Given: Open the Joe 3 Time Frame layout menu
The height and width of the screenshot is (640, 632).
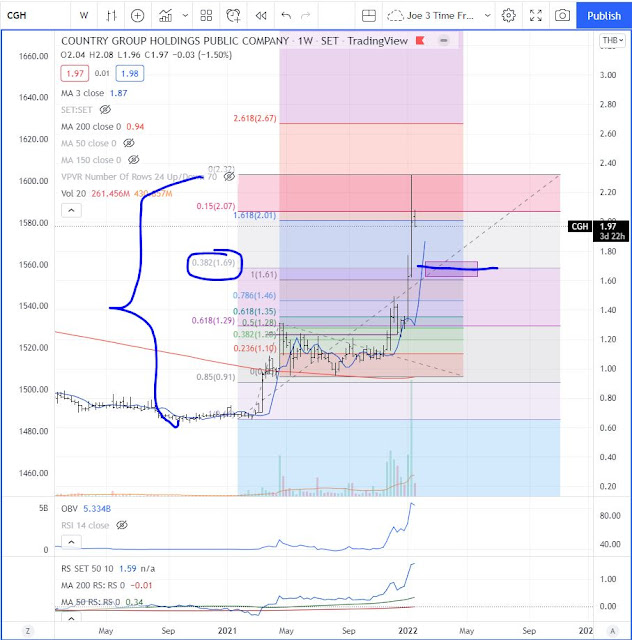Looking at the screenshot, I should tap(440, 16).
